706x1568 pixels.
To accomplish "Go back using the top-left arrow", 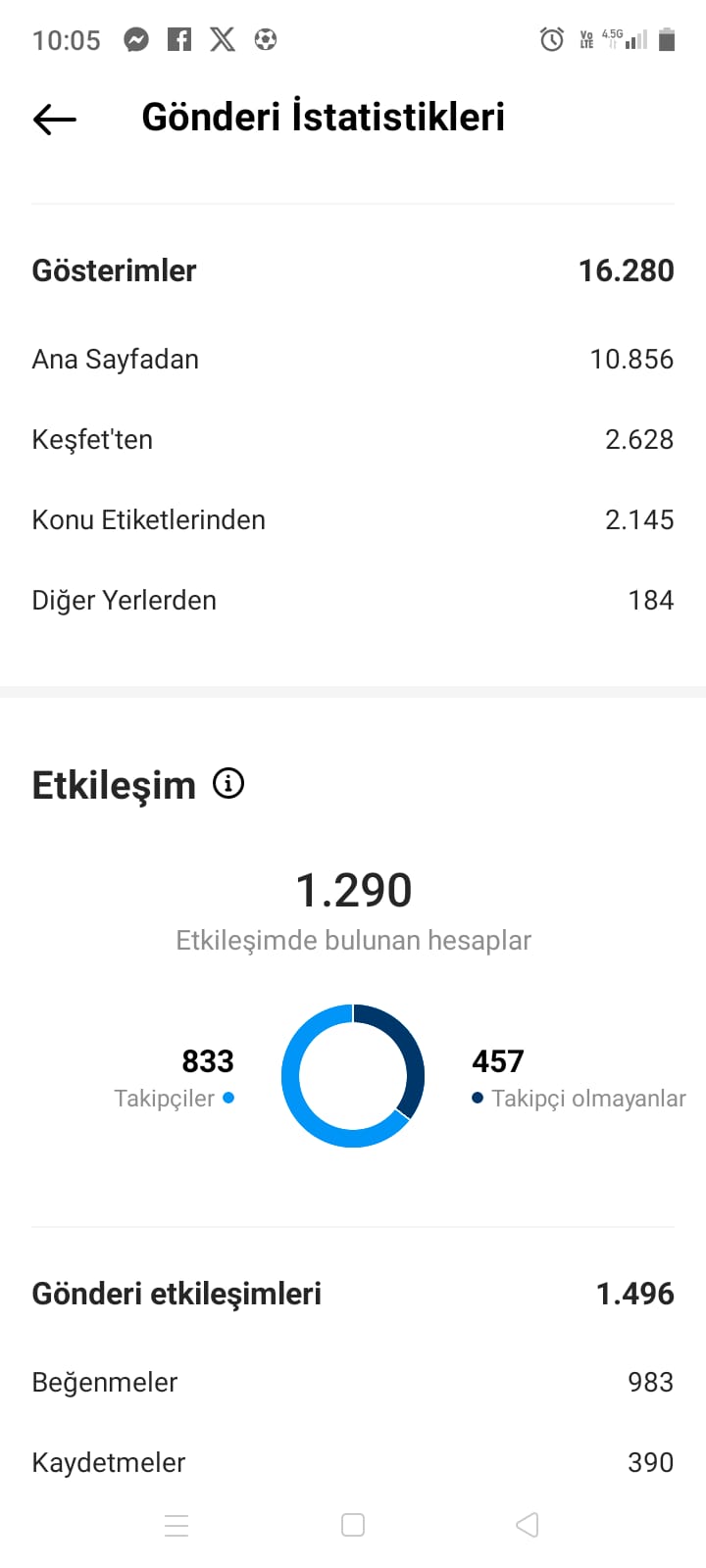I will click(54, 120).
